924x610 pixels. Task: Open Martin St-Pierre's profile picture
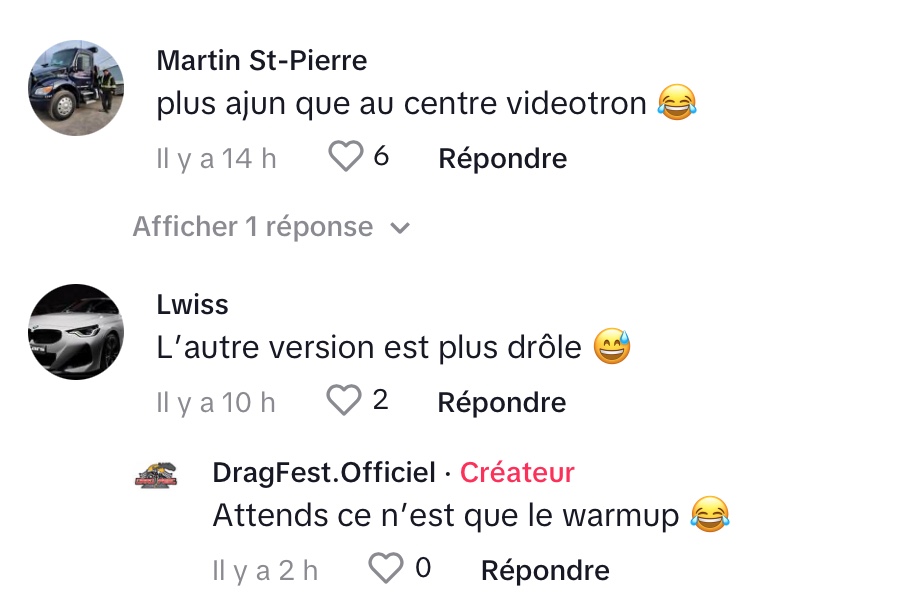[75, 88]
